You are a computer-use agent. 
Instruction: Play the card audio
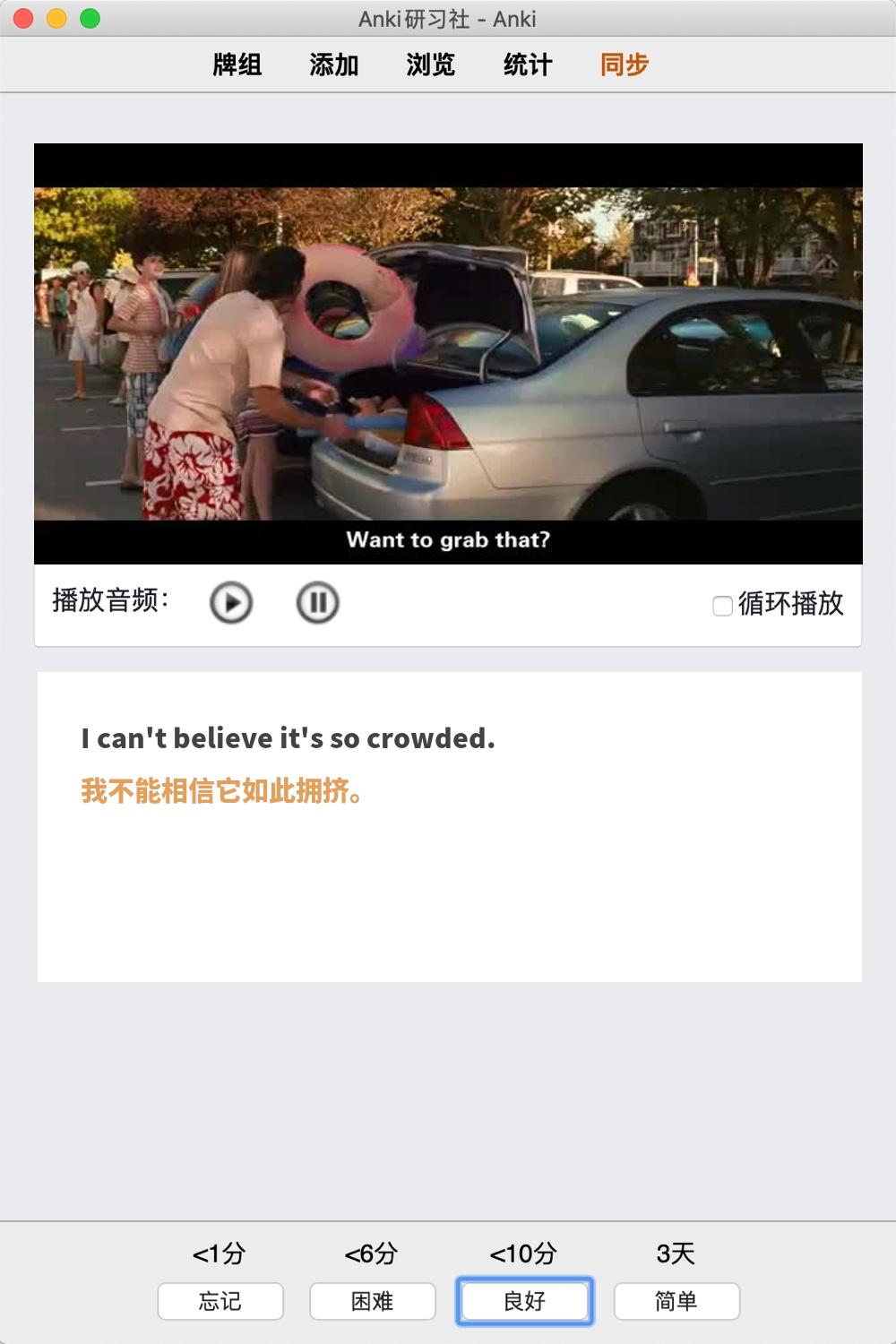coord(231,602)
